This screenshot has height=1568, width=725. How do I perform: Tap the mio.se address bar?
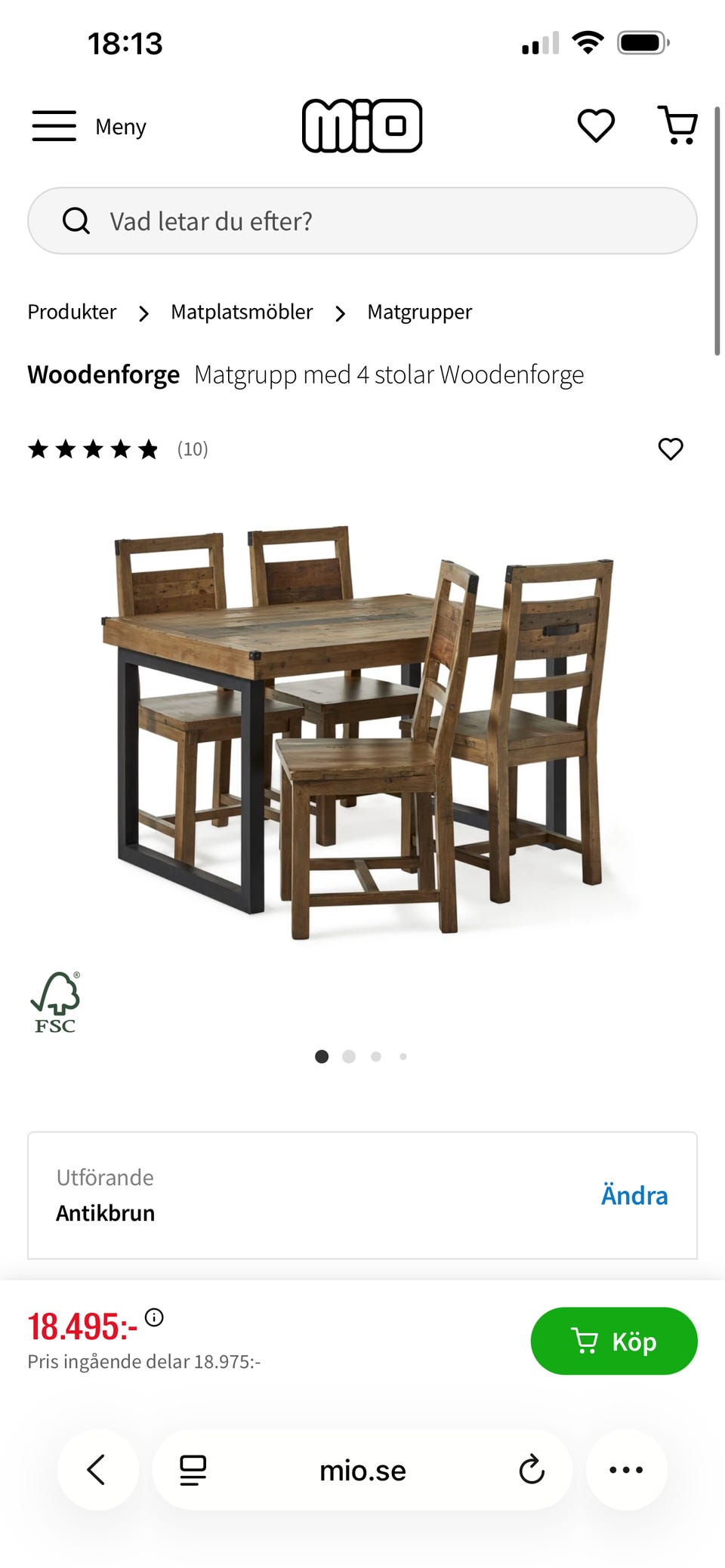(362, 1470)
